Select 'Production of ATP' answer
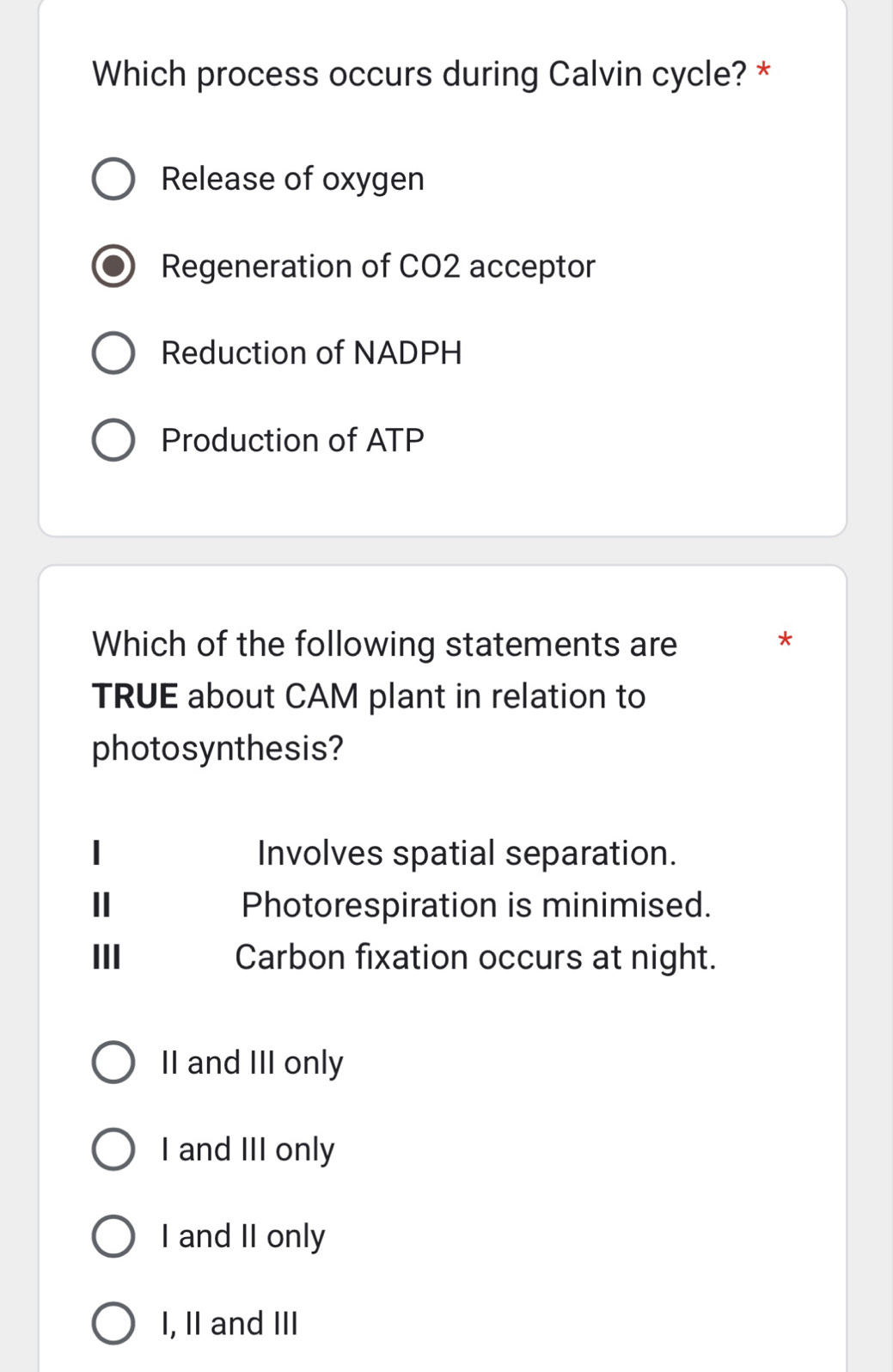This screenshot has height=1372, width=893. coord(292,440)
